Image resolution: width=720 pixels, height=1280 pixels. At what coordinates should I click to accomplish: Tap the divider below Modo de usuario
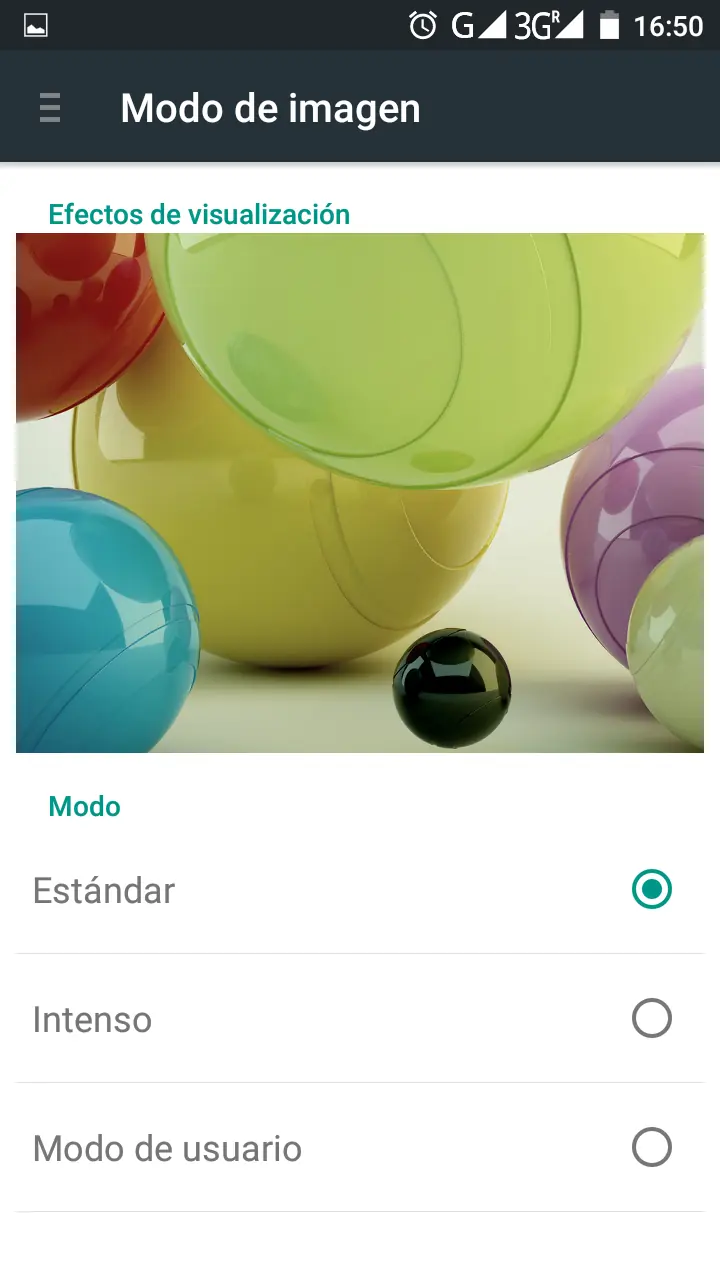(x=360, y=1211)
